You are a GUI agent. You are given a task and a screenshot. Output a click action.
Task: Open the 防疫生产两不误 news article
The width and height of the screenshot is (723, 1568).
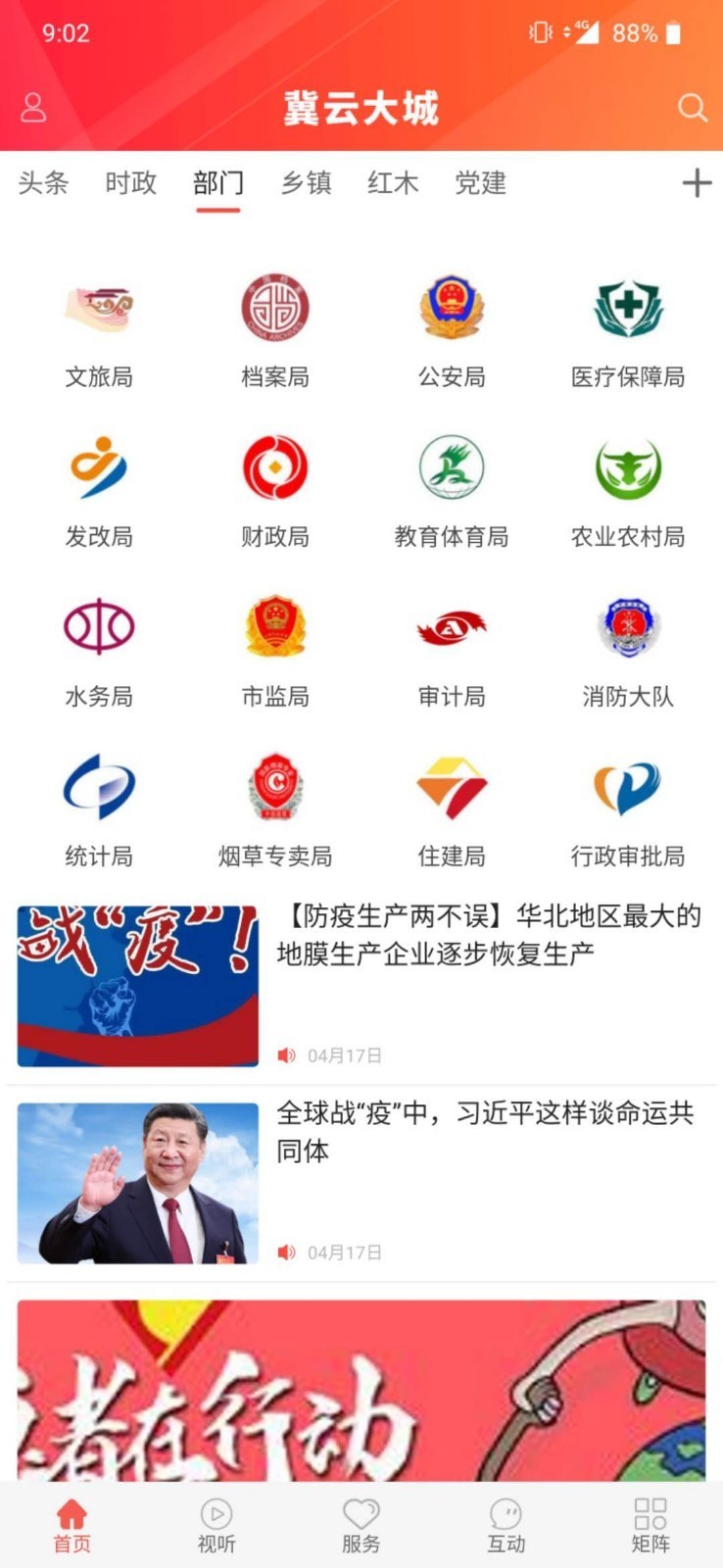pos(361,986)
